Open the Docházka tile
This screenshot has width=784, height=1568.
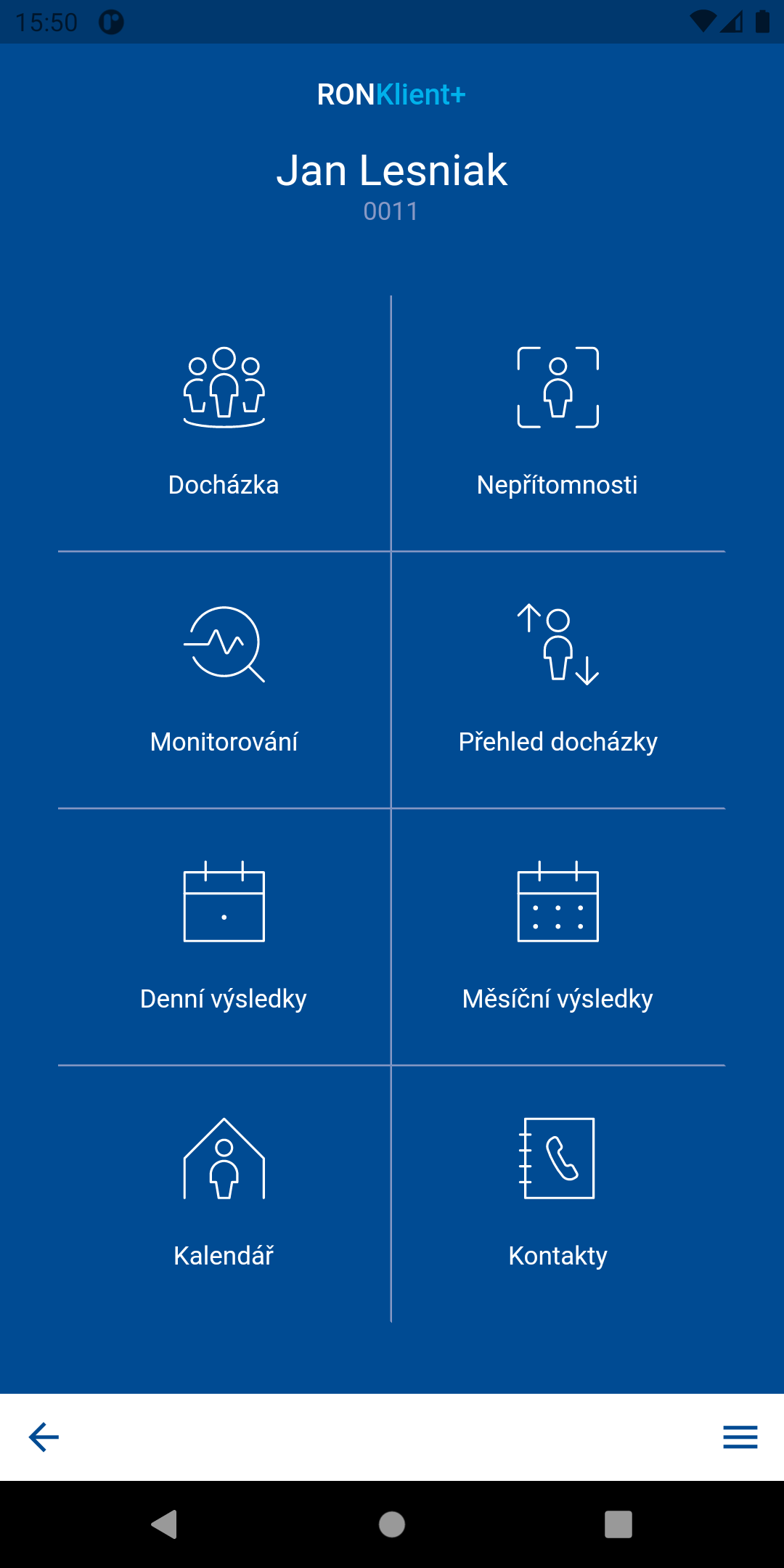224,423
